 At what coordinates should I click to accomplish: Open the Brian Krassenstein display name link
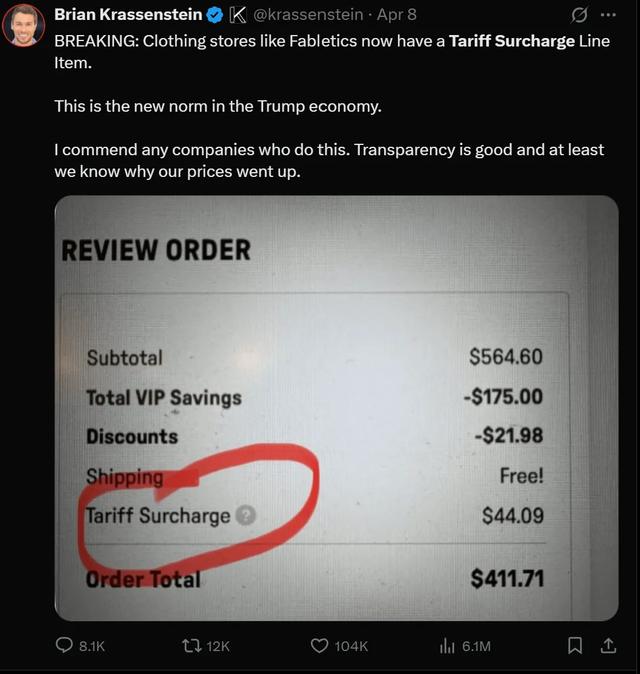(x=127, y=15)
